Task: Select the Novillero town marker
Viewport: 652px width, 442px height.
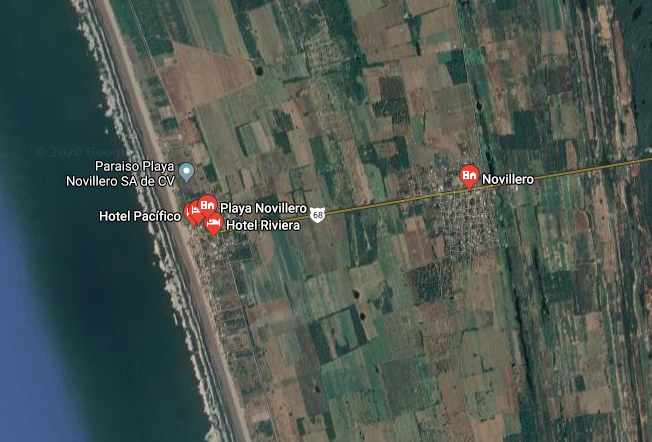Action: tap(468, 176)
